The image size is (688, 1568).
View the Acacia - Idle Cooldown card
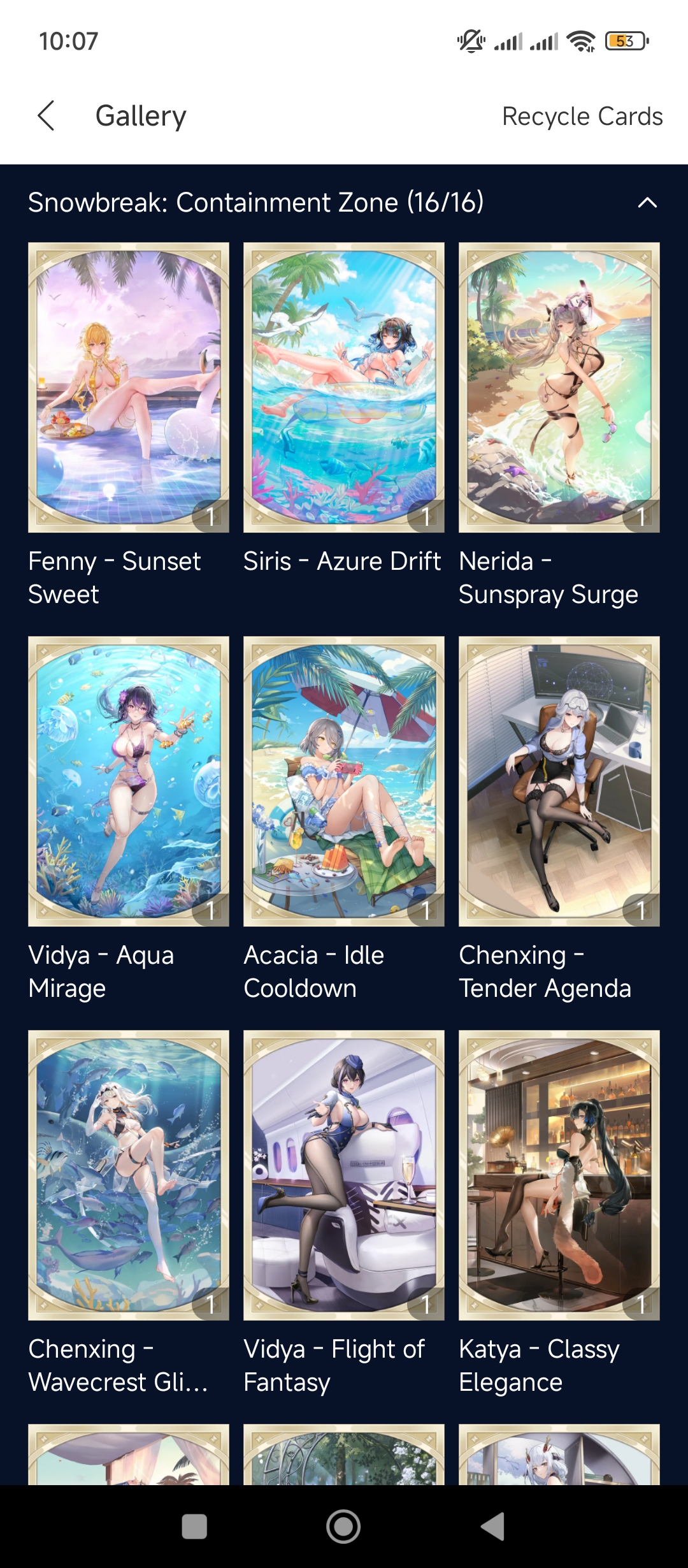(344, 781)
